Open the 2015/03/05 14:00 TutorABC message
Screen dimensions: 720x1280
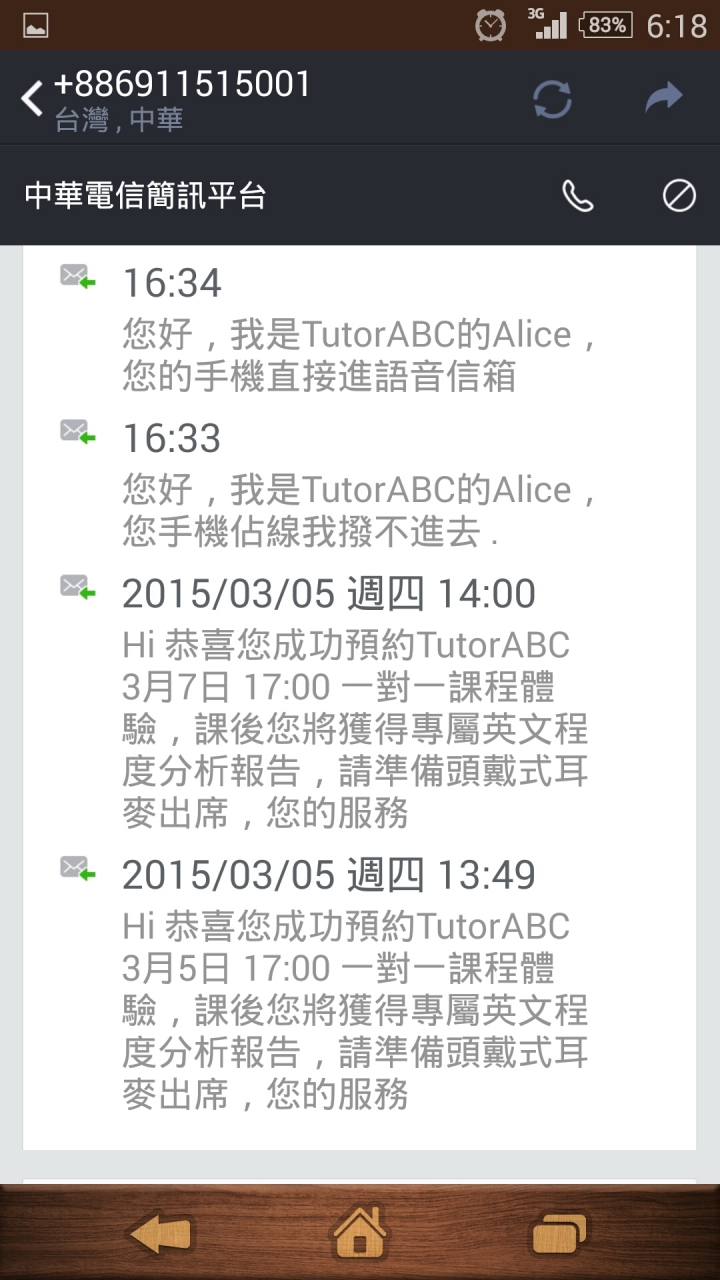tap(359, 702)
